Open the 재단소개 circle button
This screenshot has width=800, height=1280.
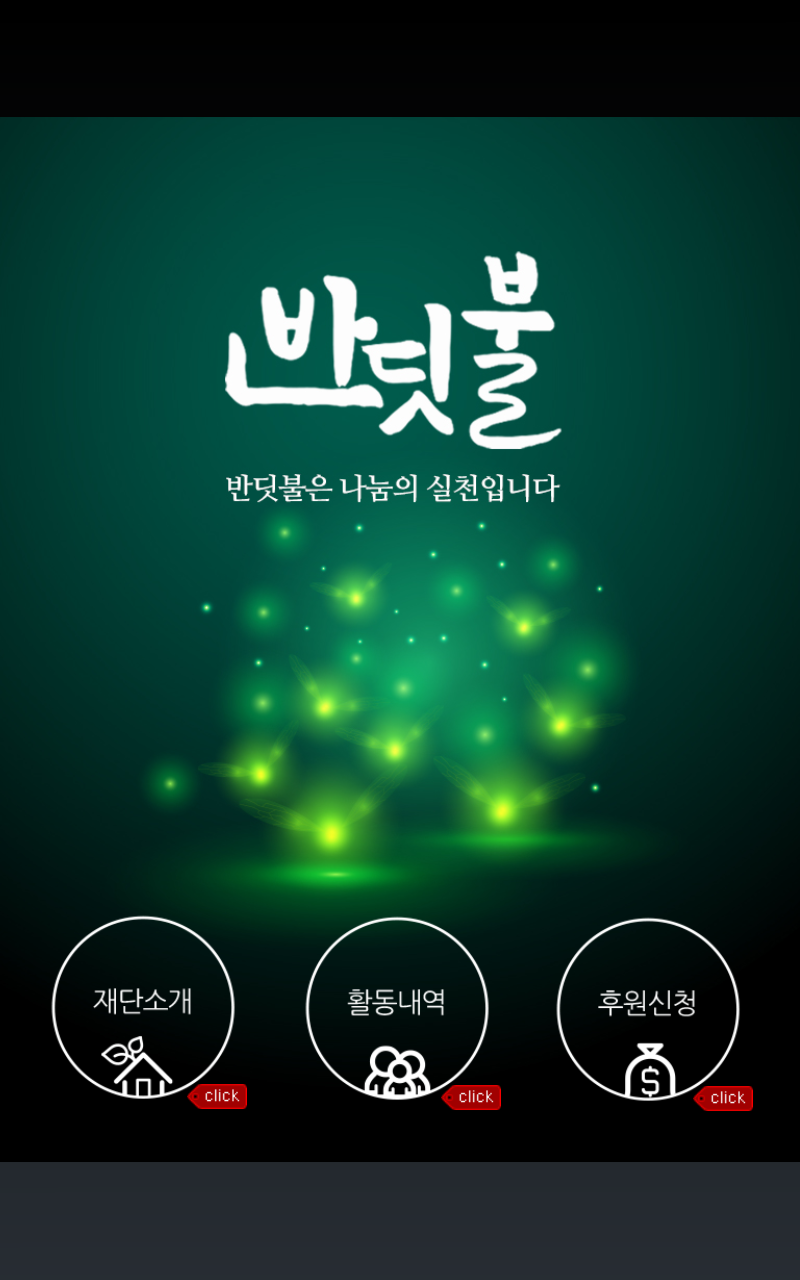point(143,1008)
